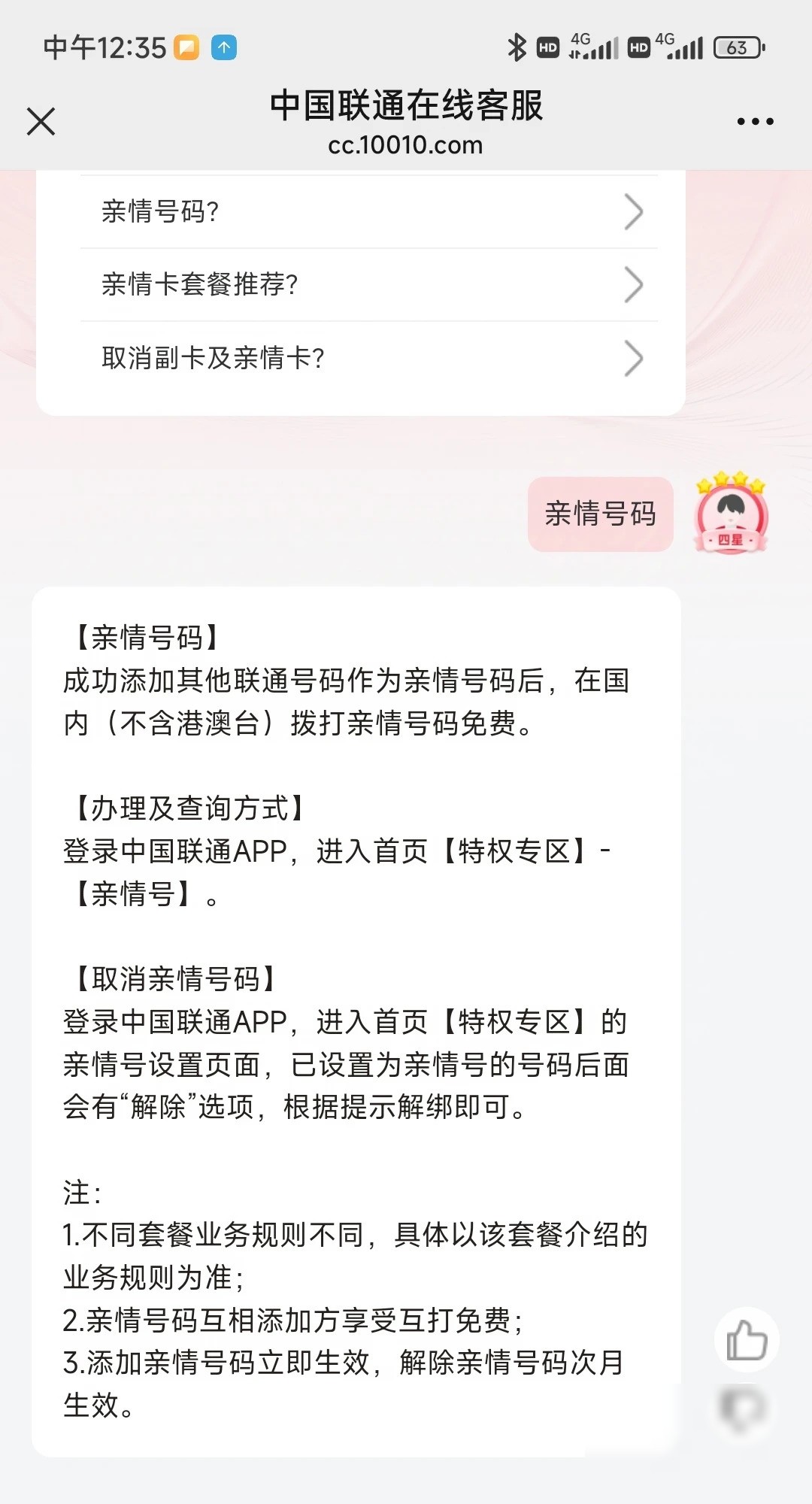Give the answer a thumbs up
The height and width of the screenshot is (1504, 812).
[746, 1340]
